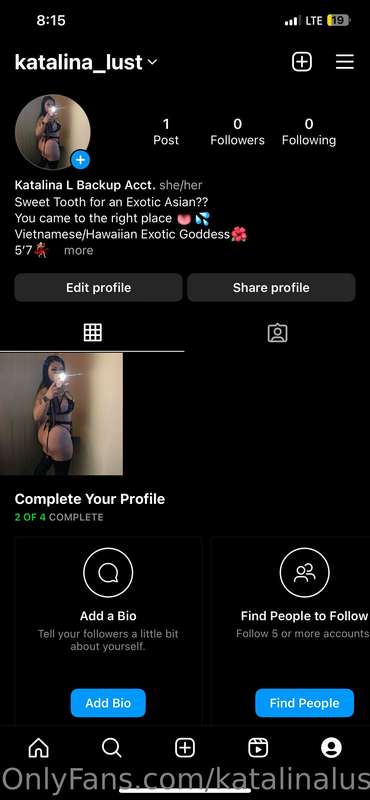Switch to the posts grid tab
Image resolution: width=370 pixels, height=800 pixels.
(92, 333)
